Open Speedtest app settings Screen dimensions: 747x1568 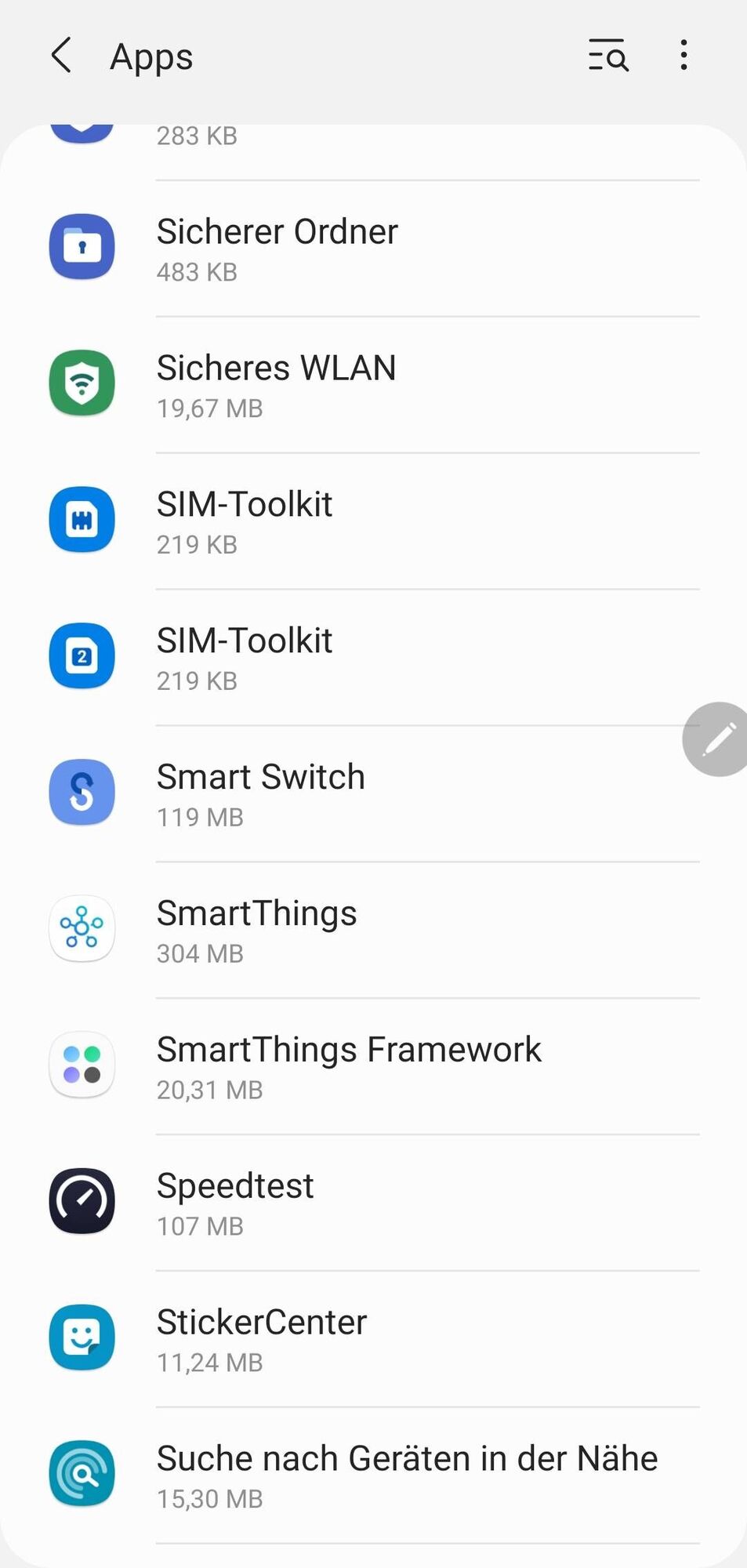tap(373, 1203)
